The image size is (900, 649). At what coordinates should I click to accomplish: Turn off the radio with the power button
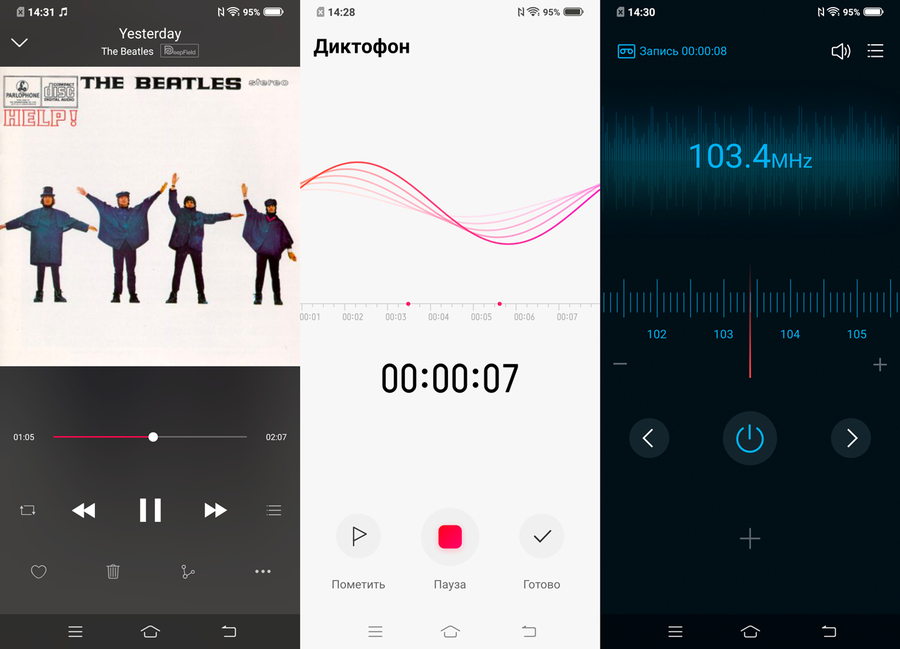[750, 438]
